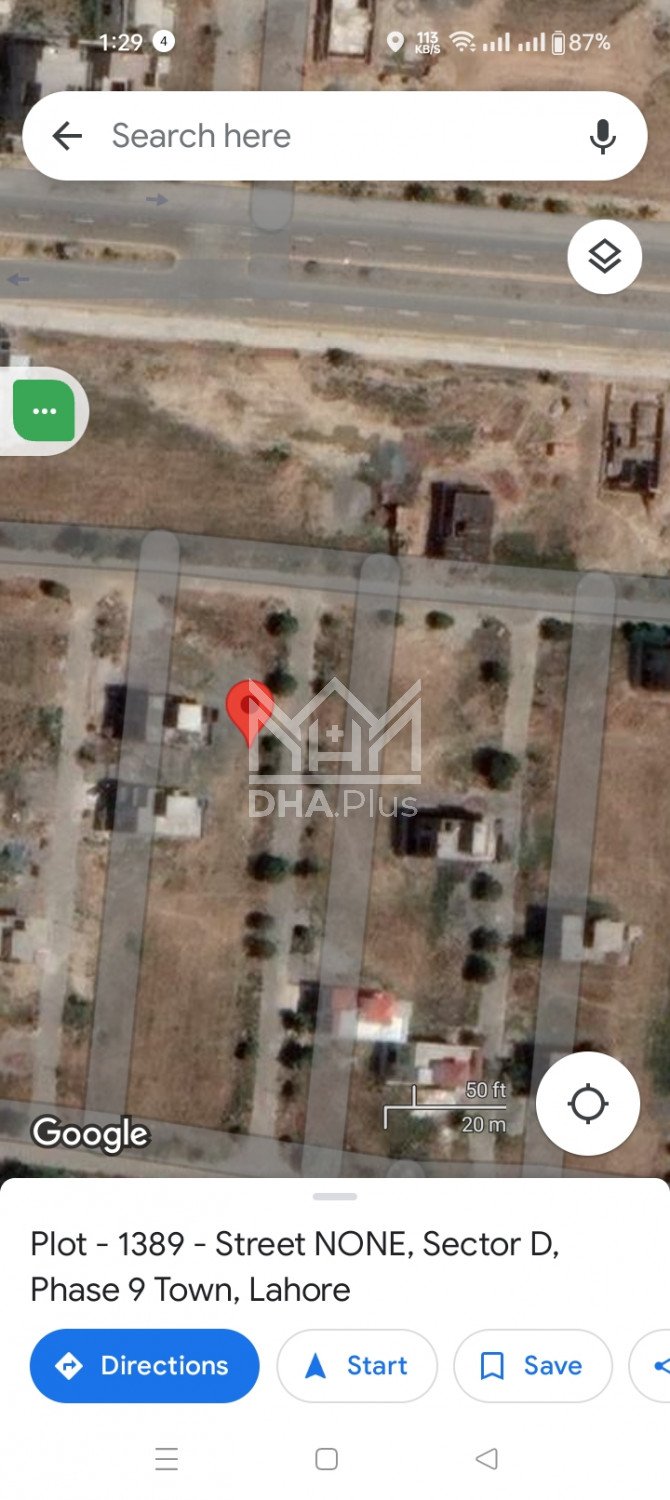The height and width of the screenshot is (1500, 670).
Task: Open Plot 1389 Sector D place details
Action: coord(294,1266)
